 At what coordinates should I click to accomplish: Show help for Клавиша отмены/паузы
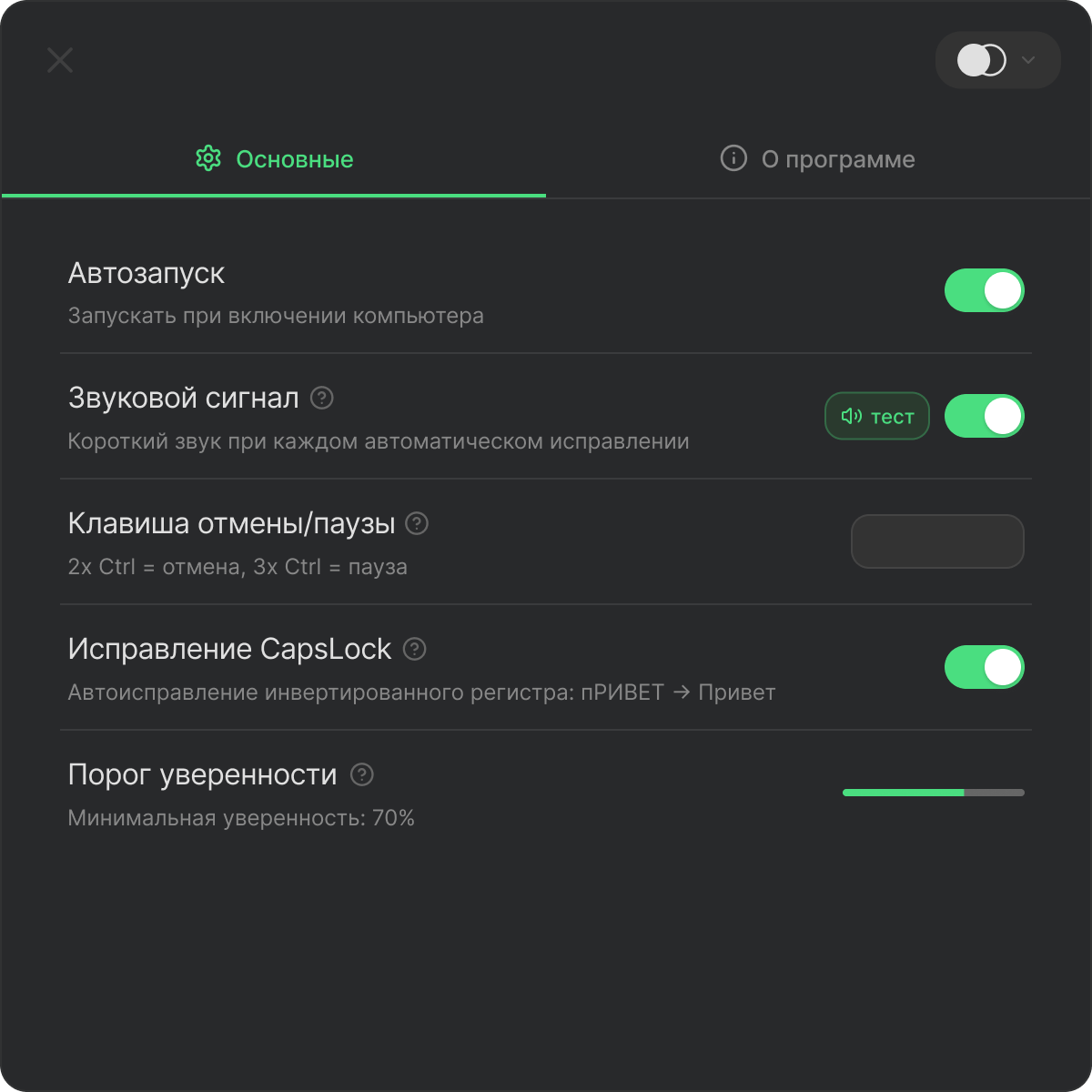point(417,523)
